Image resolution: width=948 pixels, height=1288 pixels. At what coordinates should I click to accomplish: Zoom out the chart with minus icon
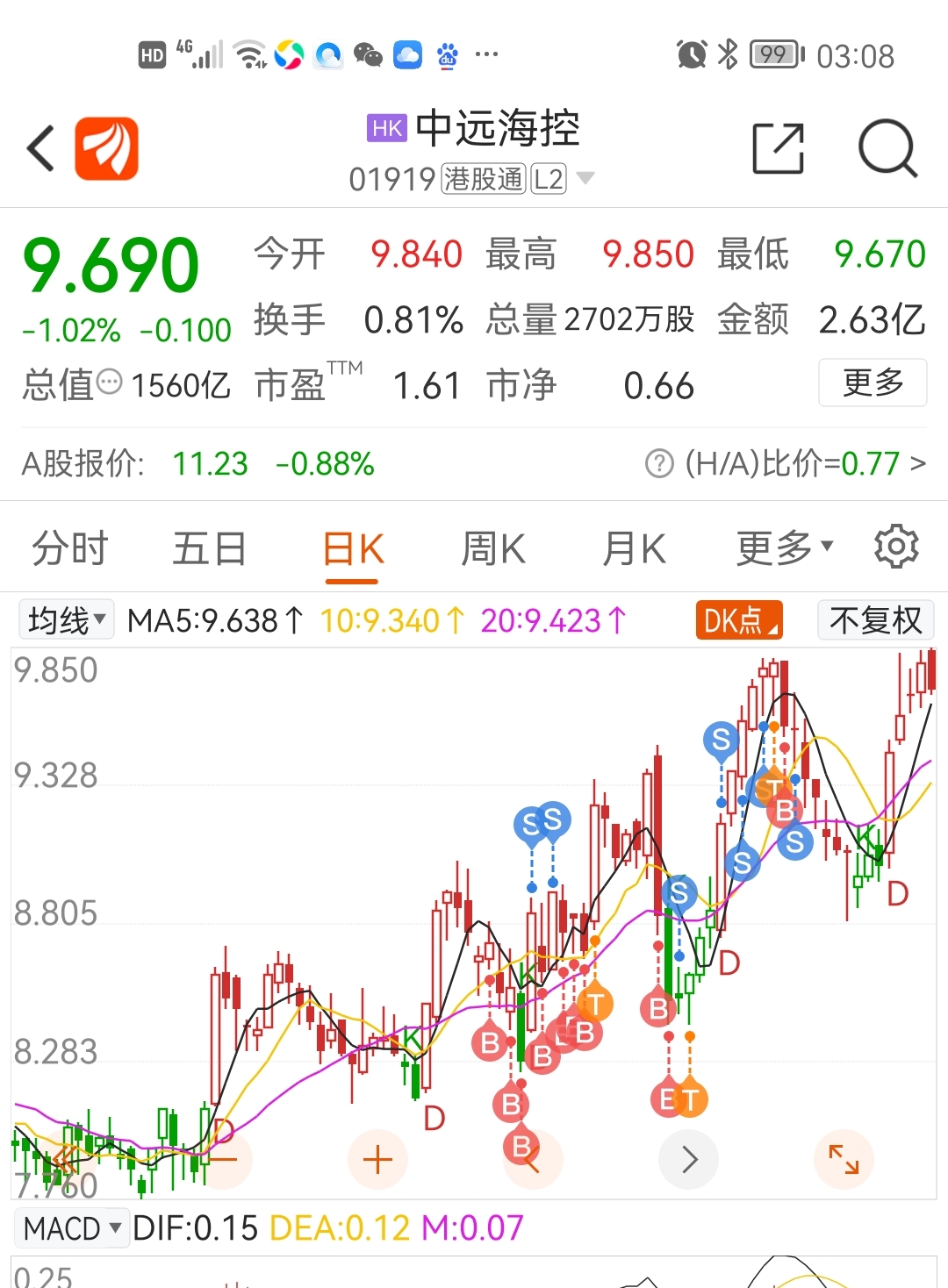point(224,1159)
